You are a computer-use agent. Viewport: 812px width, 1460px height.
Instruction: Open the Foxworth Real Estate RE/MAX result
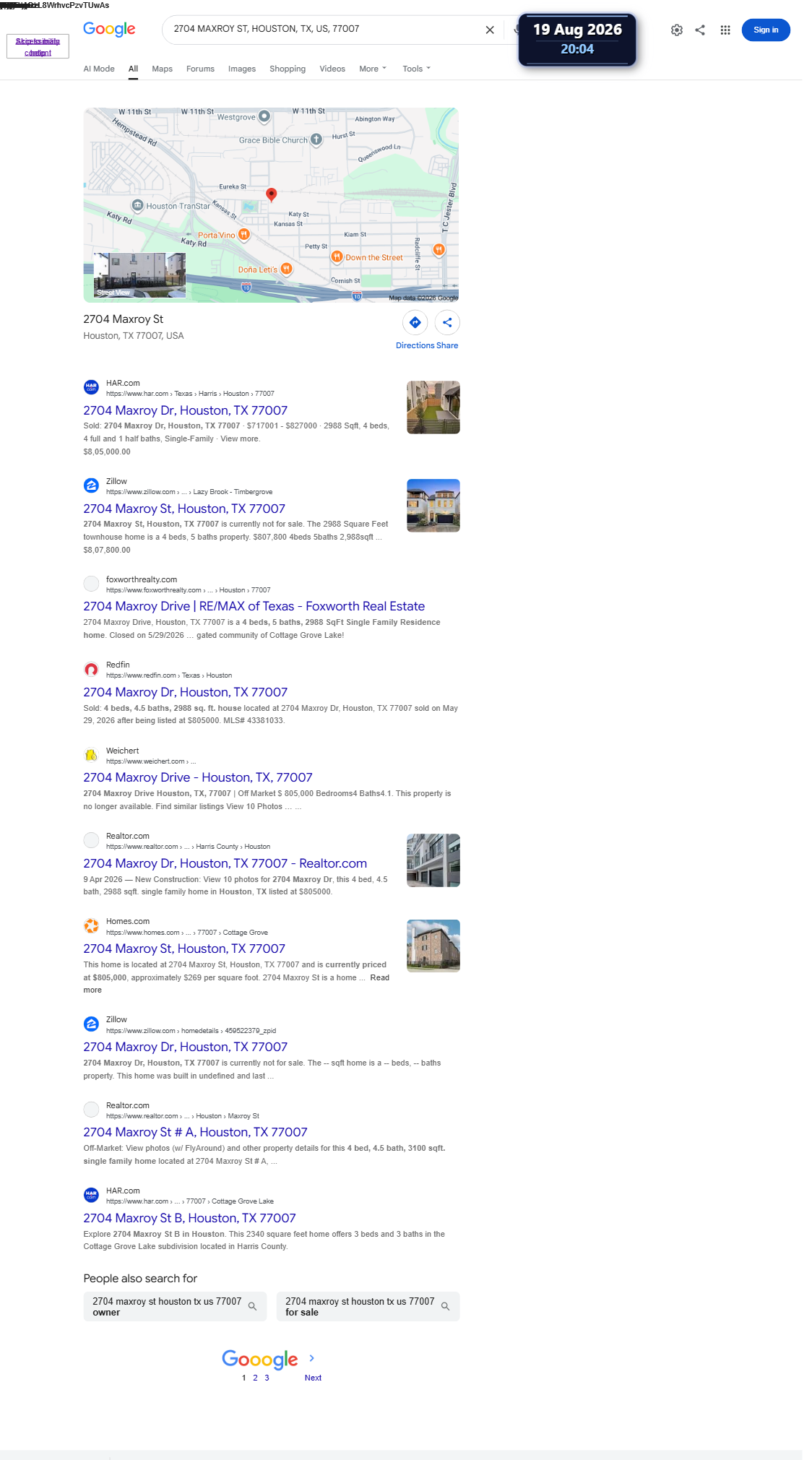click(254, 606)
